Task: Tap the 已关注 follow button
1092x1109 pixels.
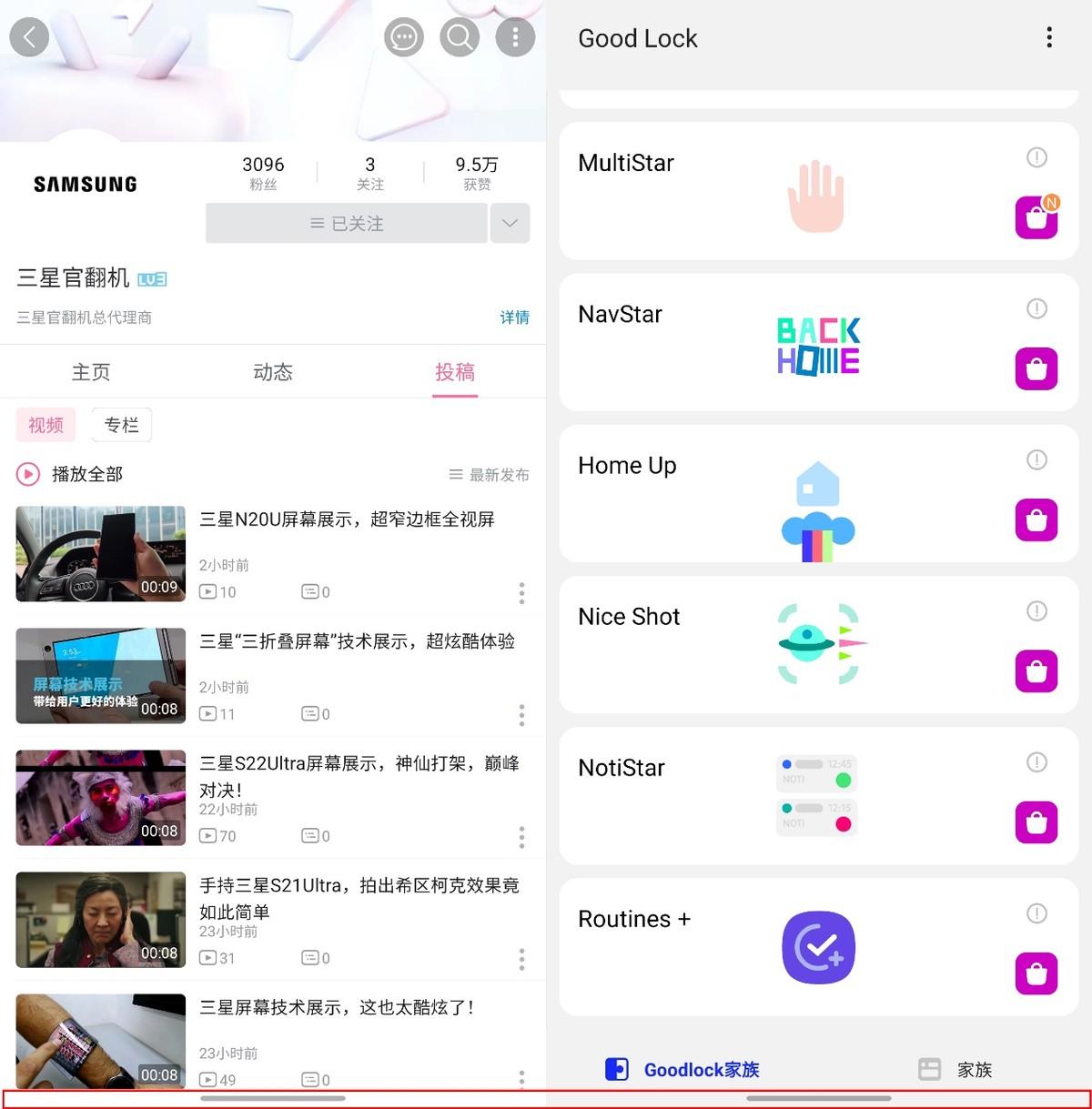Action: (347, 223)
